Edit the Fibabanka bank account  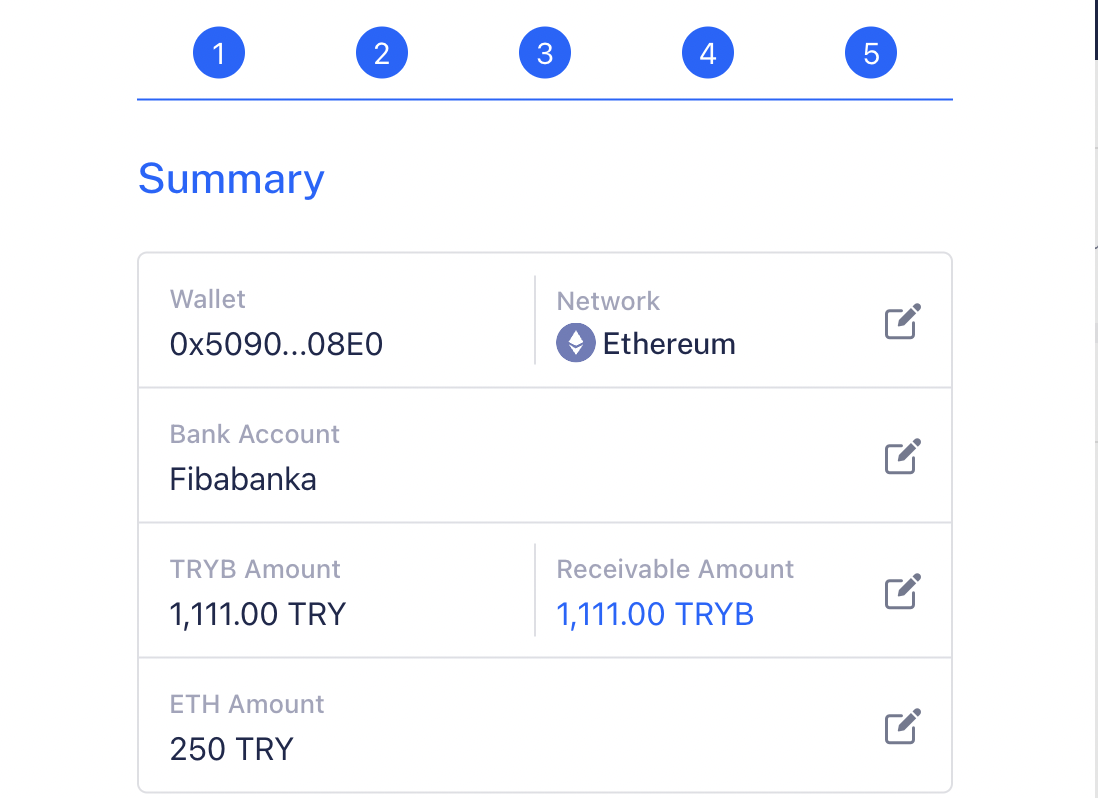click(902, 456)
